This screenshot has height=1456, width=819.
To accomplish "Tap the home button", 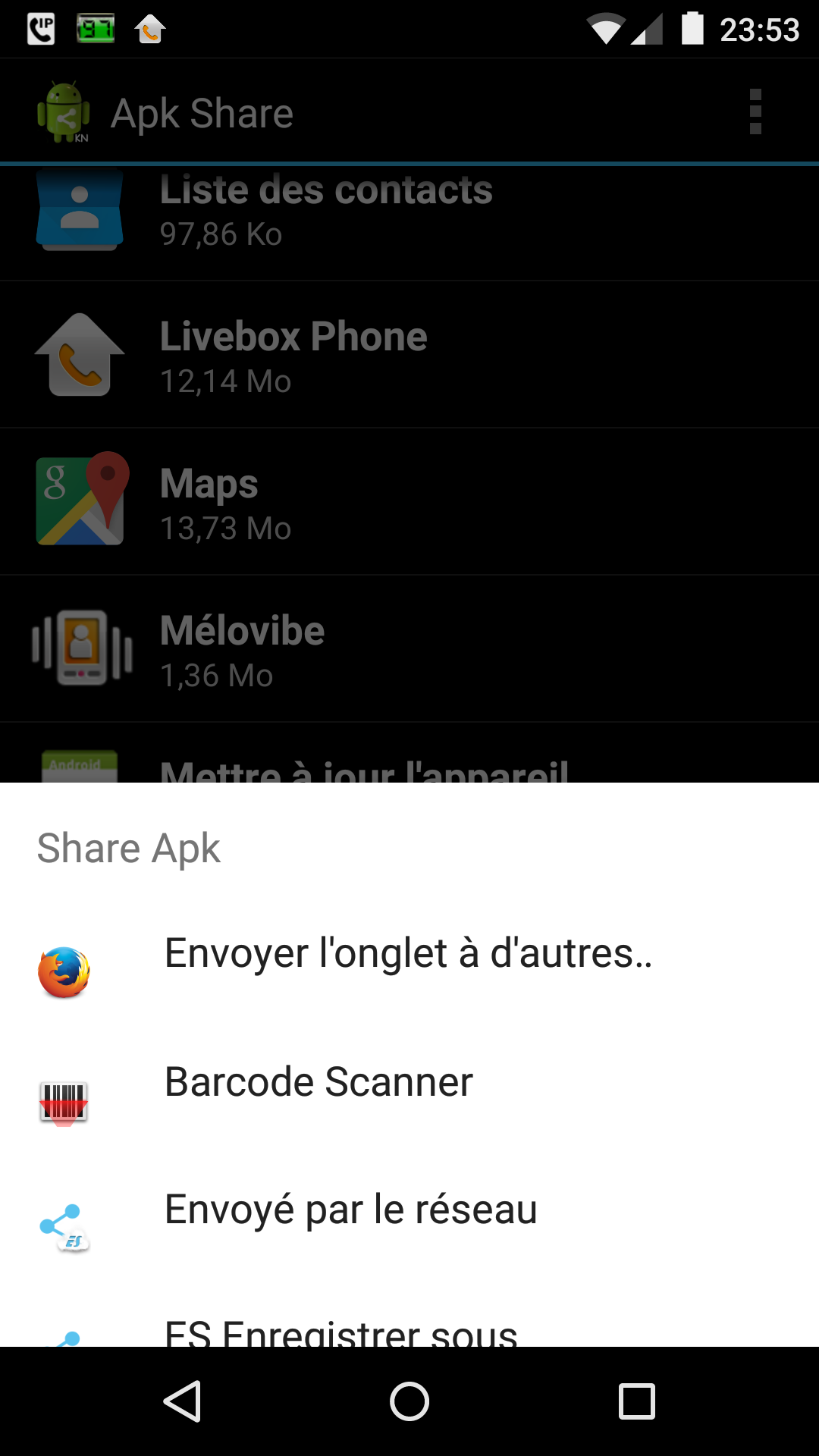I will (409, 1401).
